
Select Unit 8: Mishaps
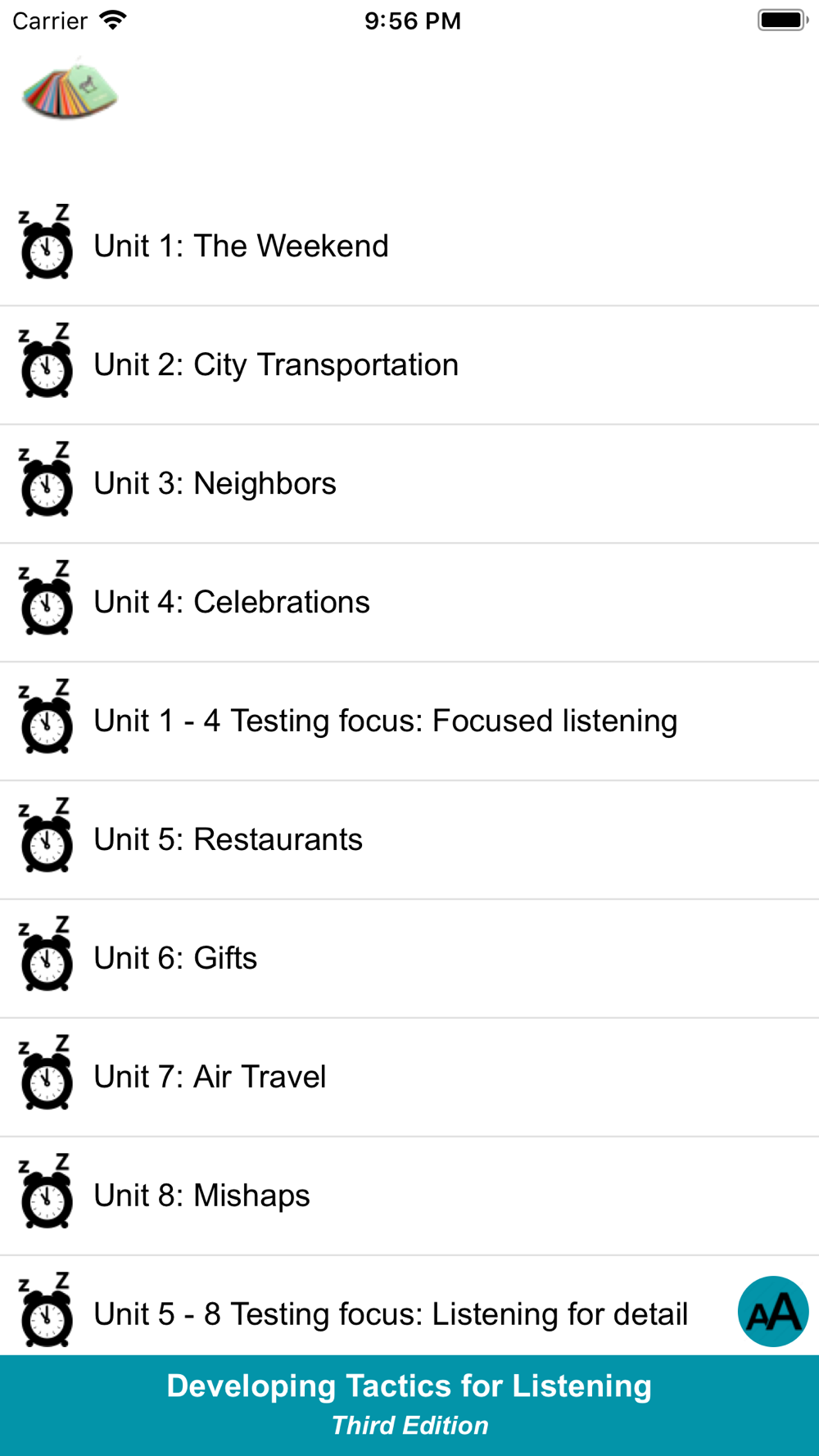pyautogui.click(x=409, y=1196)
